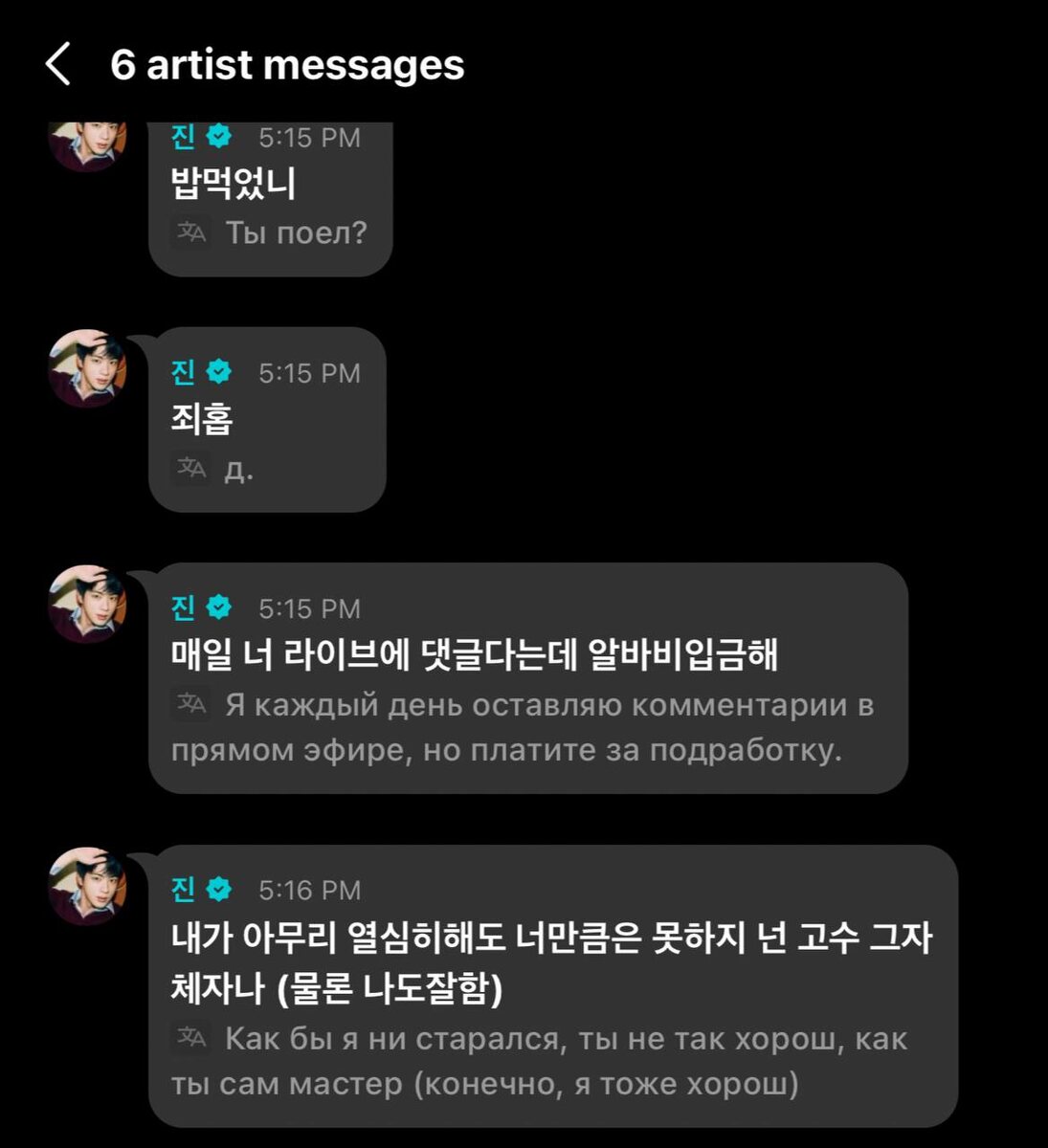Go back from artist messages

coord(58,65)
